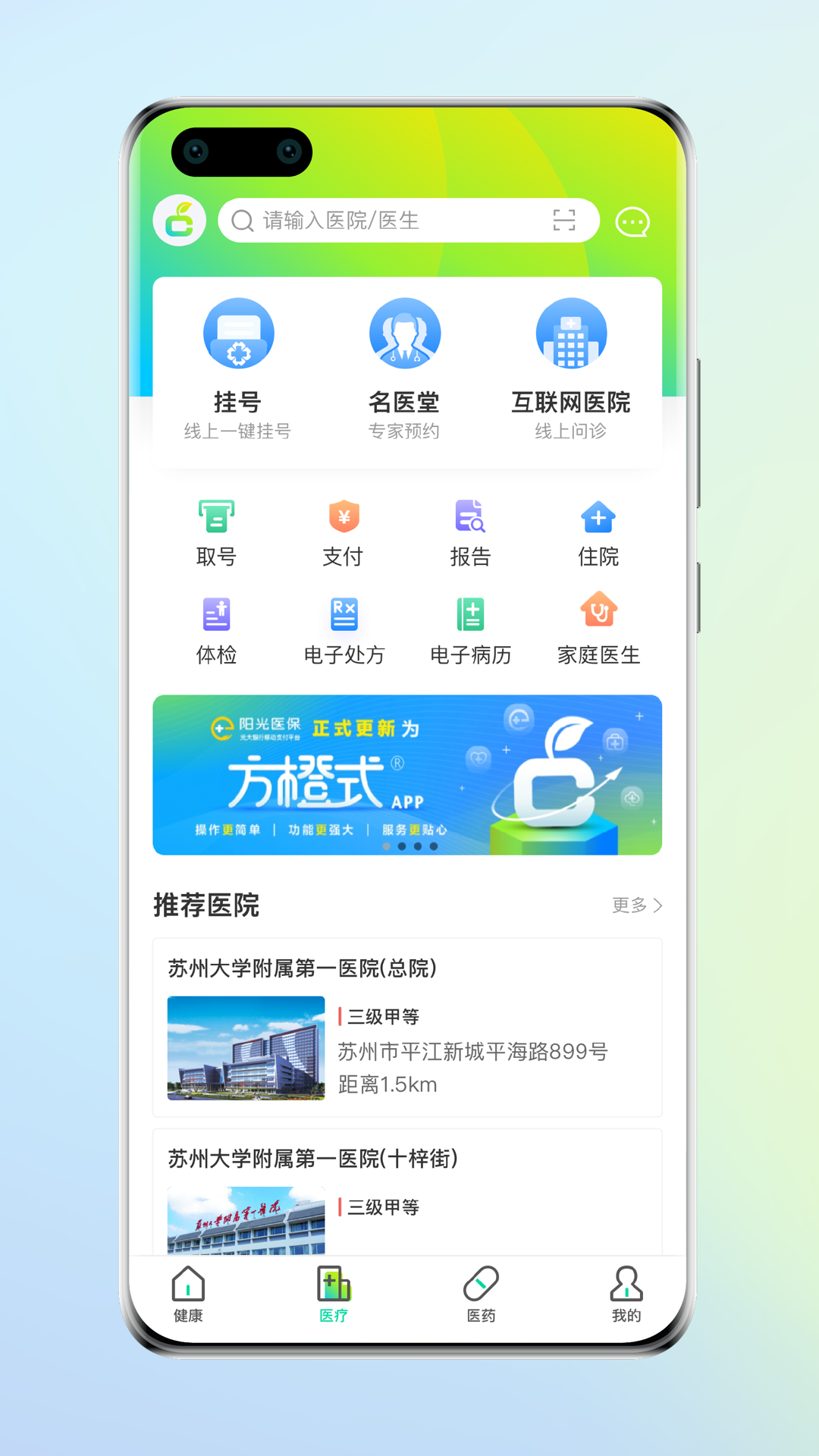
Task: View reports via the 报告 icon
Action: [471, 531]
